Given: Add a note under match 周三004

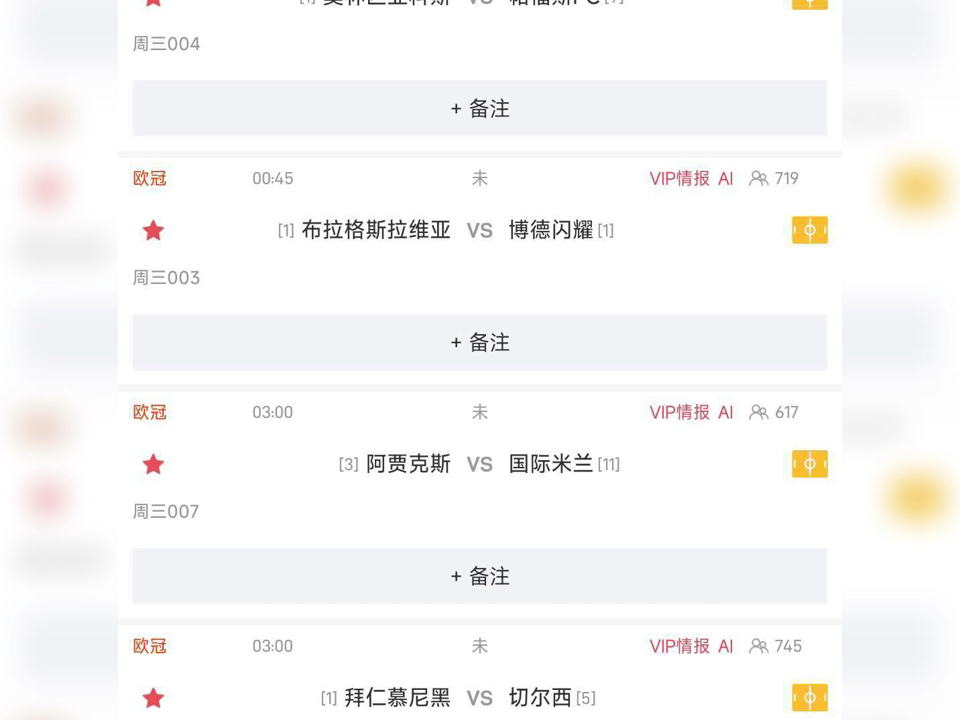Looking at the screenshot, I should point(479,108).
